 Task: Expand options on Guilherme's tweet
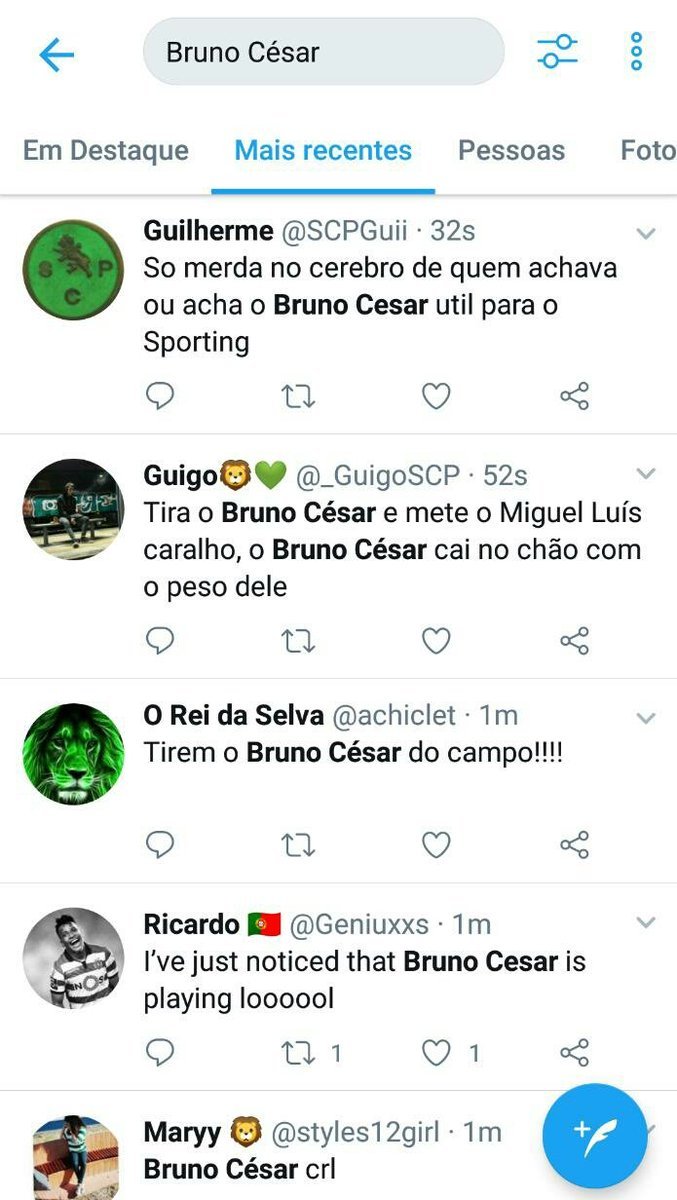pyautogui.click(x=646, y=233)
